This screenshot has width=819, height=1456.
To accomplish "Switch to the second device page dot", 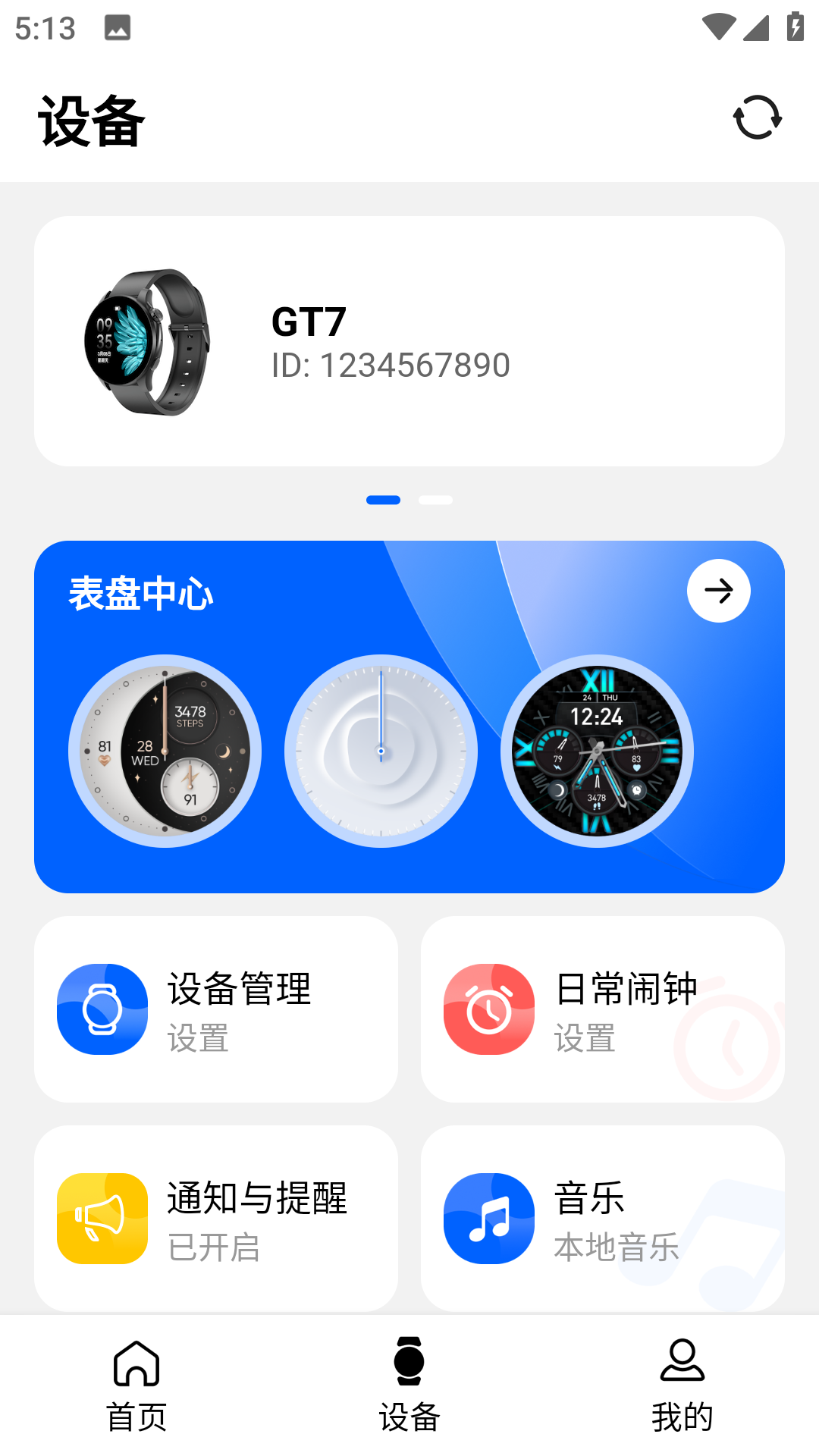I will (x=437, y=500).
